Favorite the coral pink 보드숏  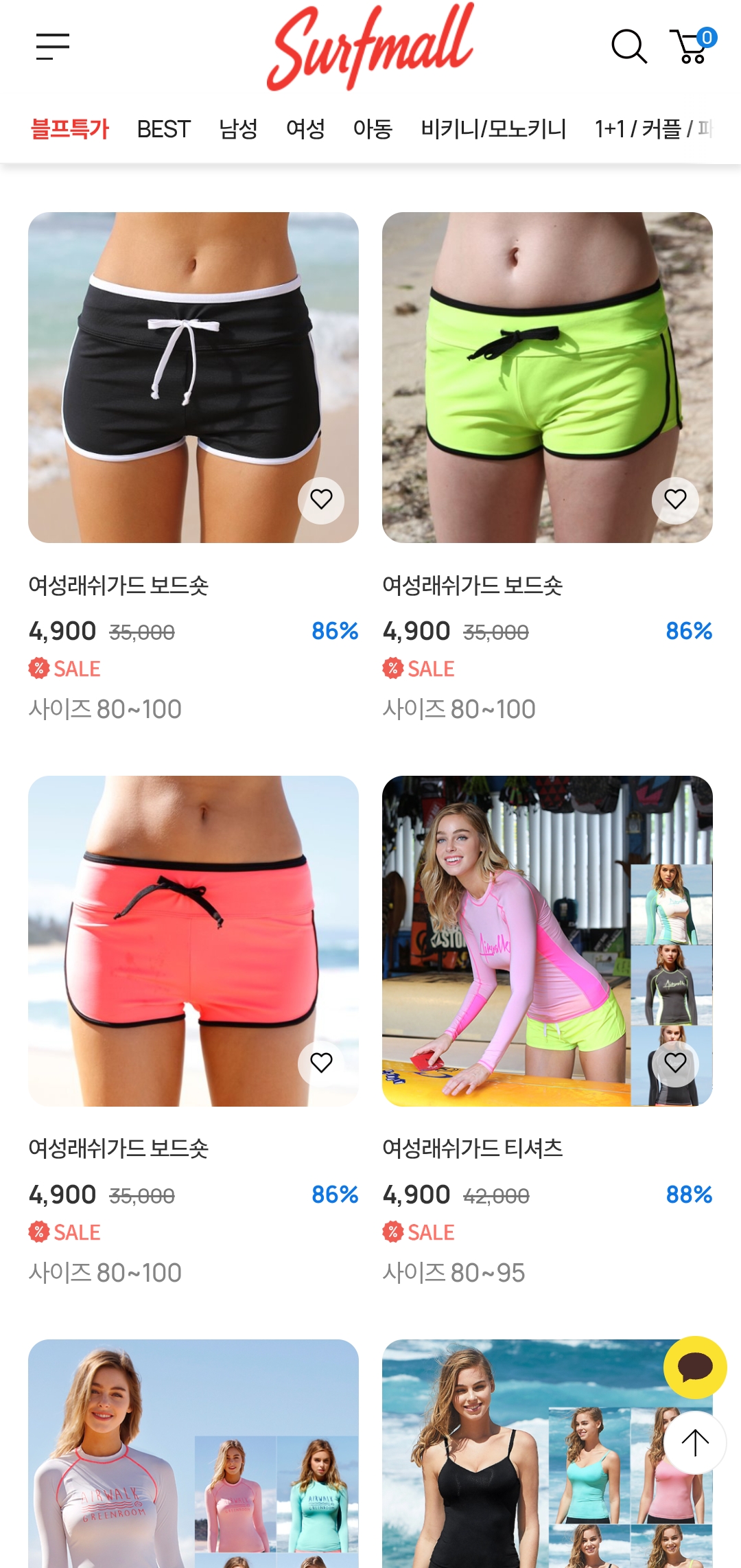coord(321,1063)
